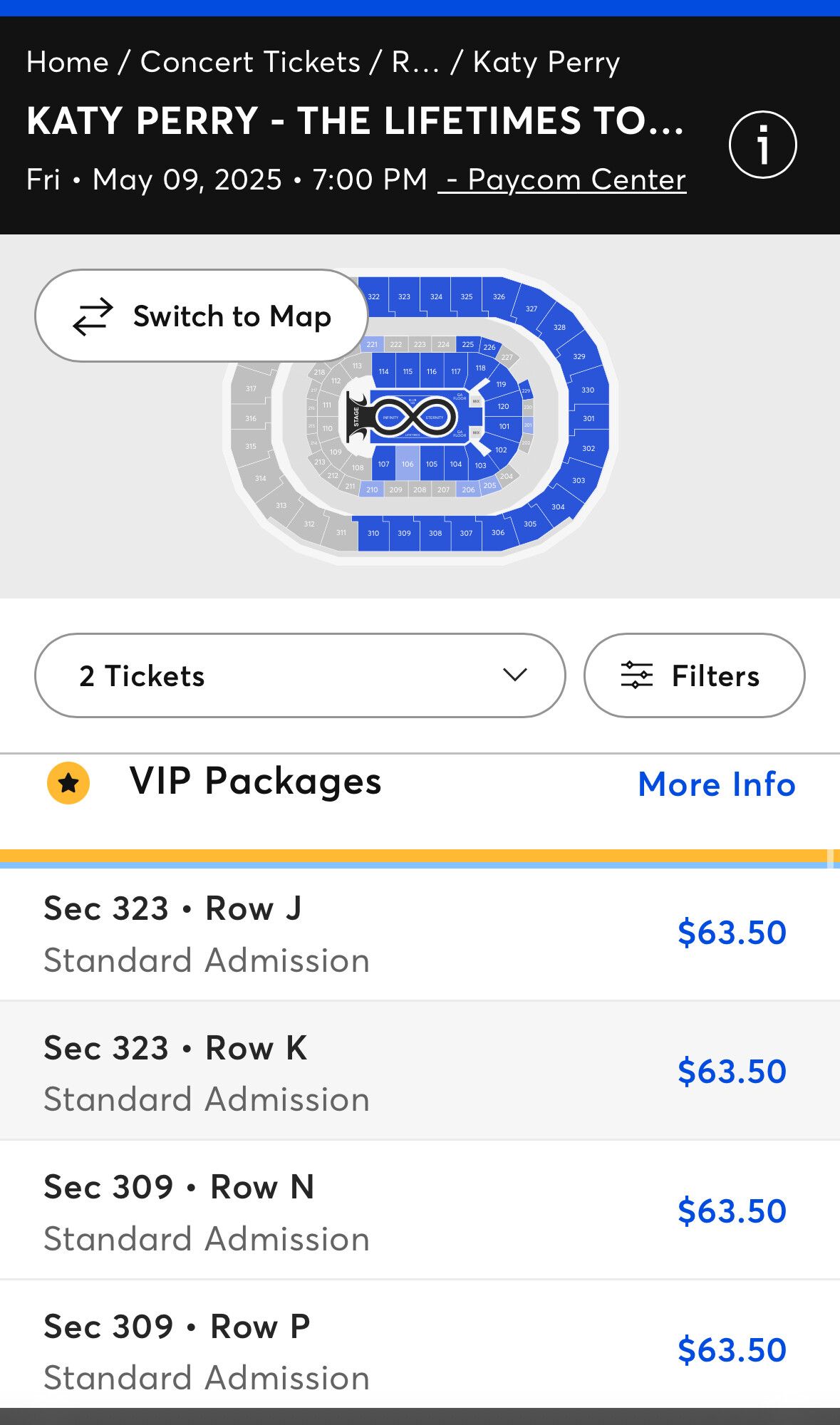Choose Sec 309 Row N listing
The image size is (840, 1425).
click(x=420, y=1211)
